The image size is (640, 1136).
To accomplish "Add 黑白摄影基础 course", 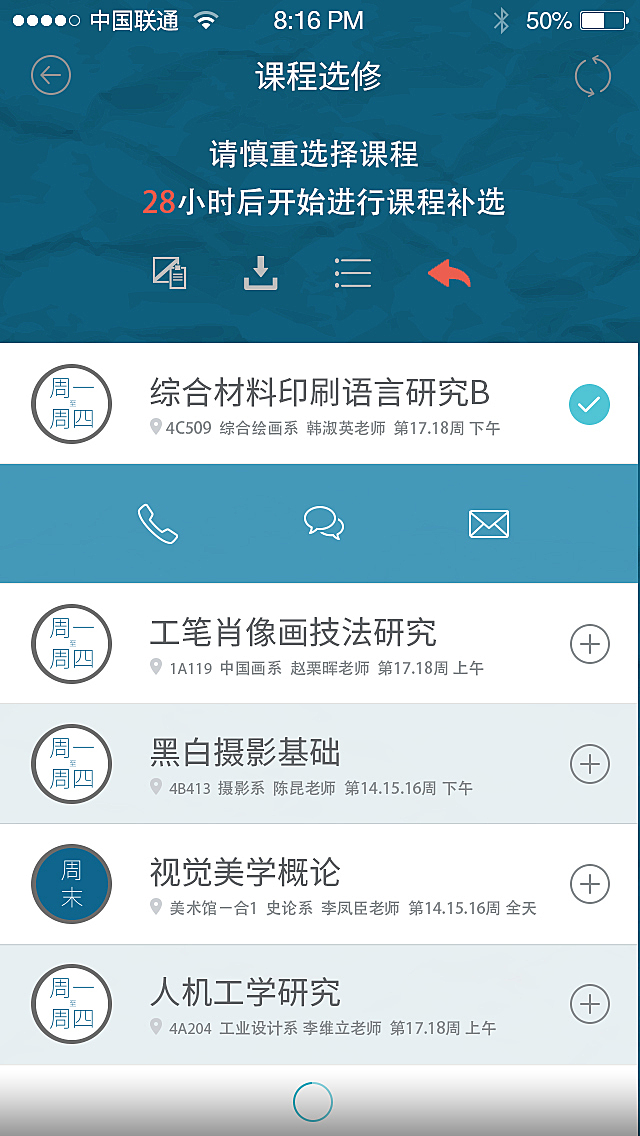I will pyautogui.click(x=589, y=764).
